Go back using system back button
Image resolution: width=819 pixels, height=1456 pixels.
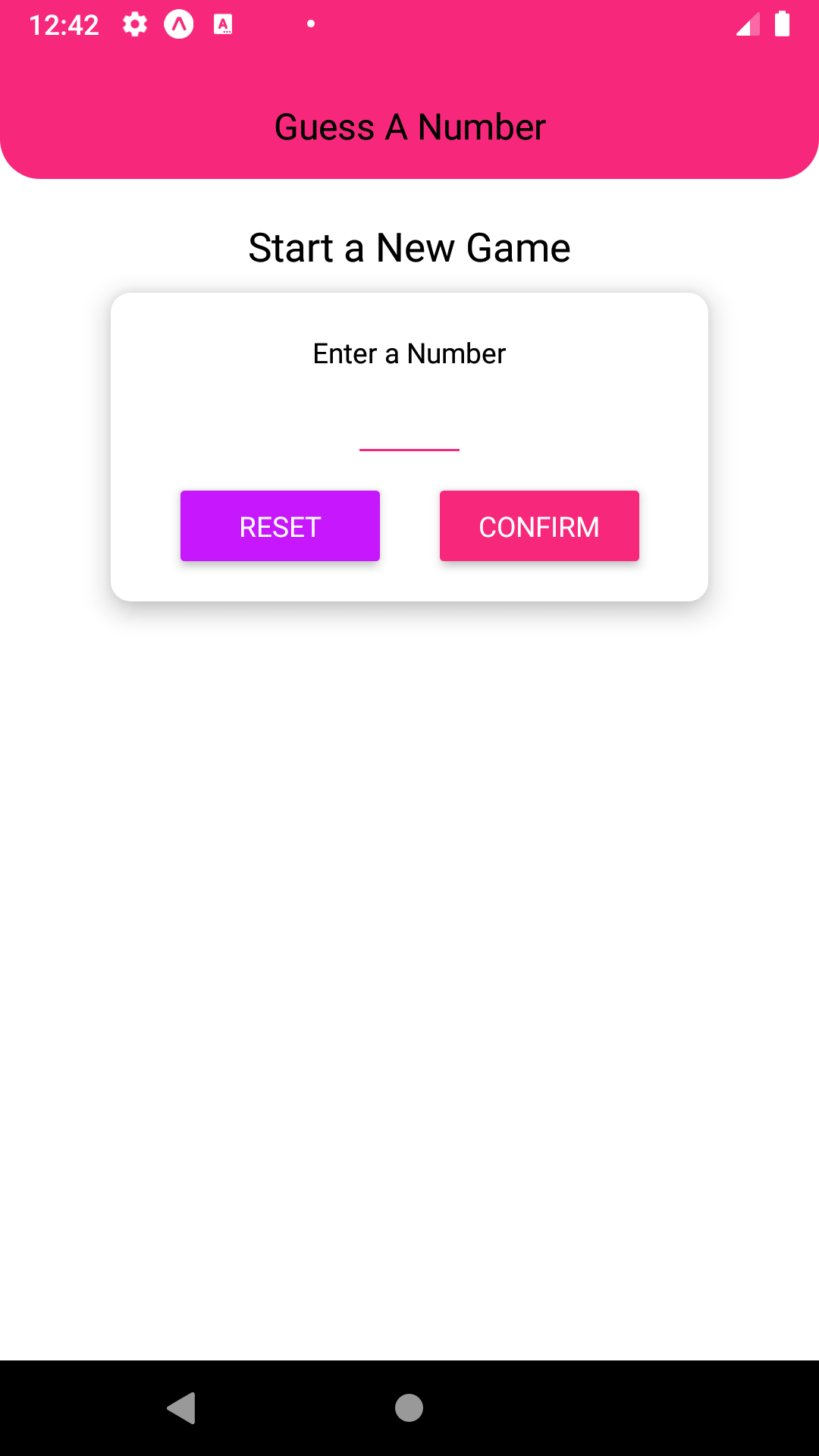(x=181, y=1408)
